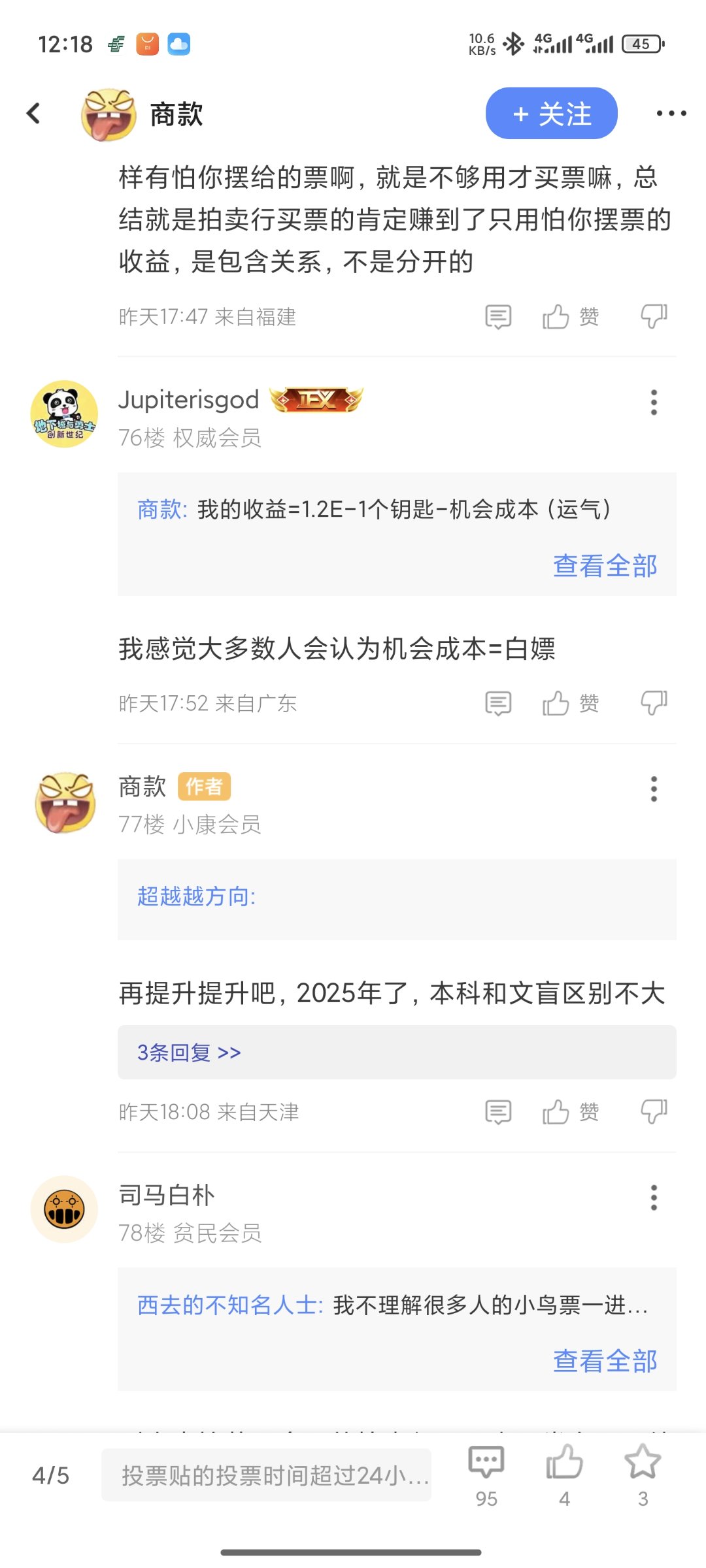
Task: Follow 商款 with the 关注 button
Action: click(551, 113)
